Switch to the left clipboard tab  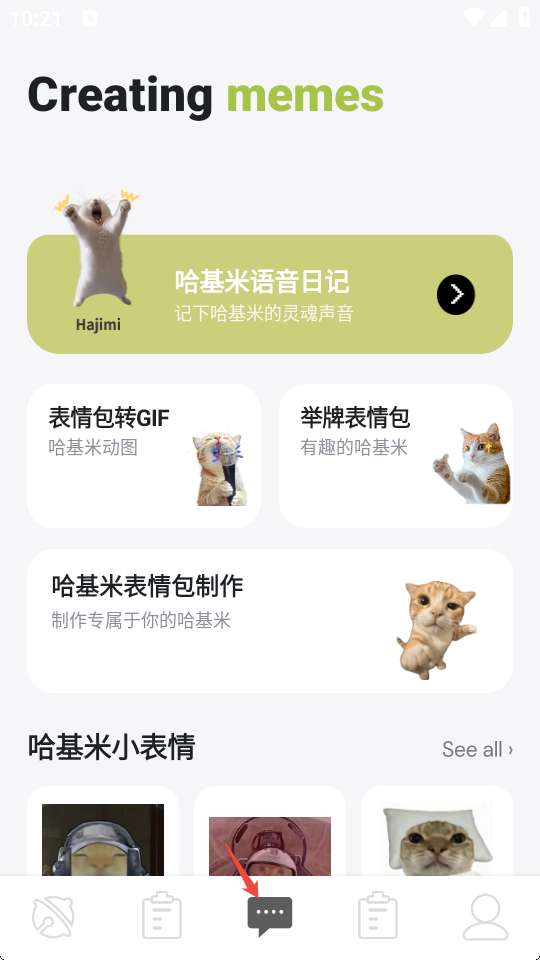click(162, 916)
